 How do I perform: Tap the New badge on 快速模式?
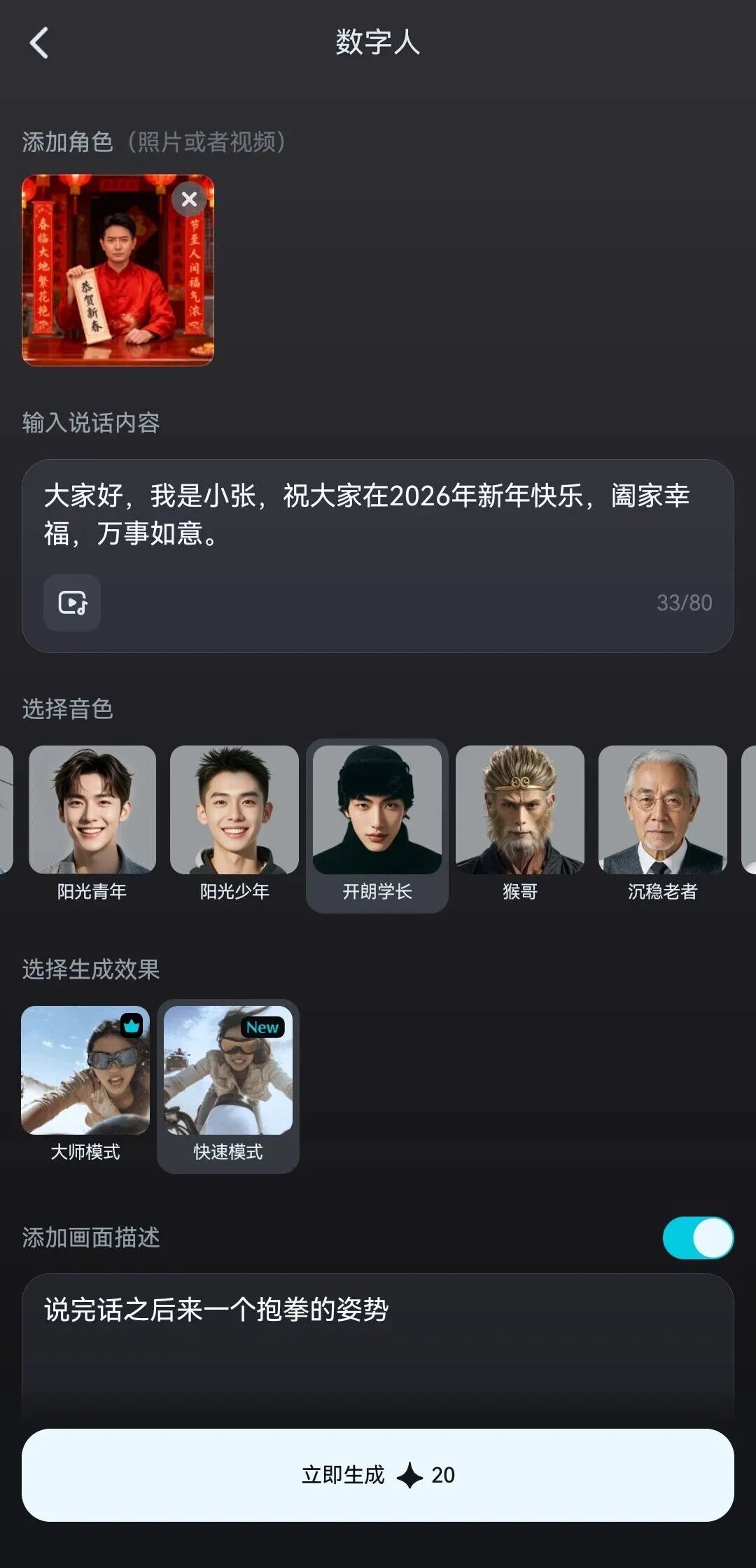[x=262, y=1026]
